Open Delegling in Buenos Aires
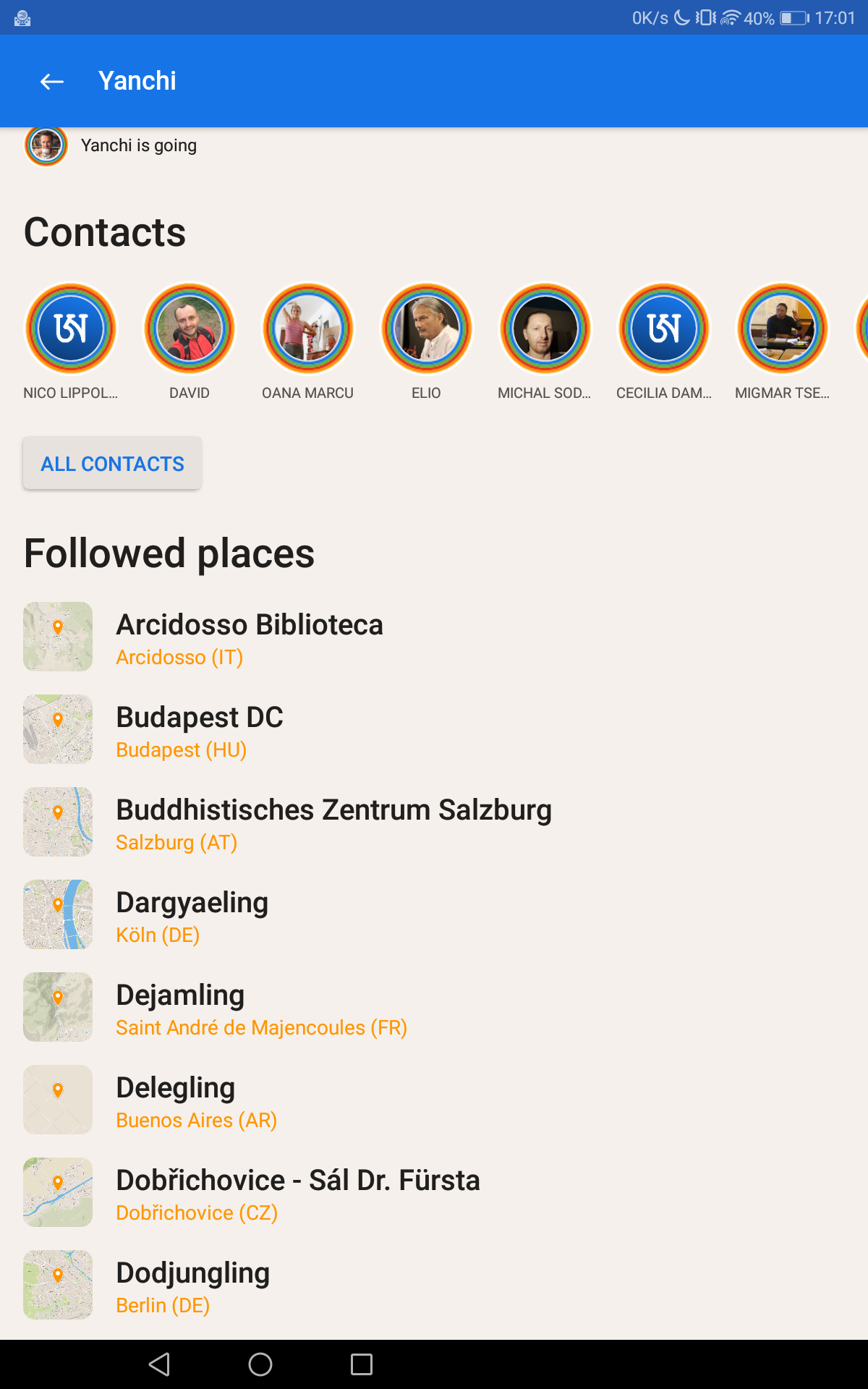The width and height of the screenshot is (868, 1389). [x=176, y=1100]
